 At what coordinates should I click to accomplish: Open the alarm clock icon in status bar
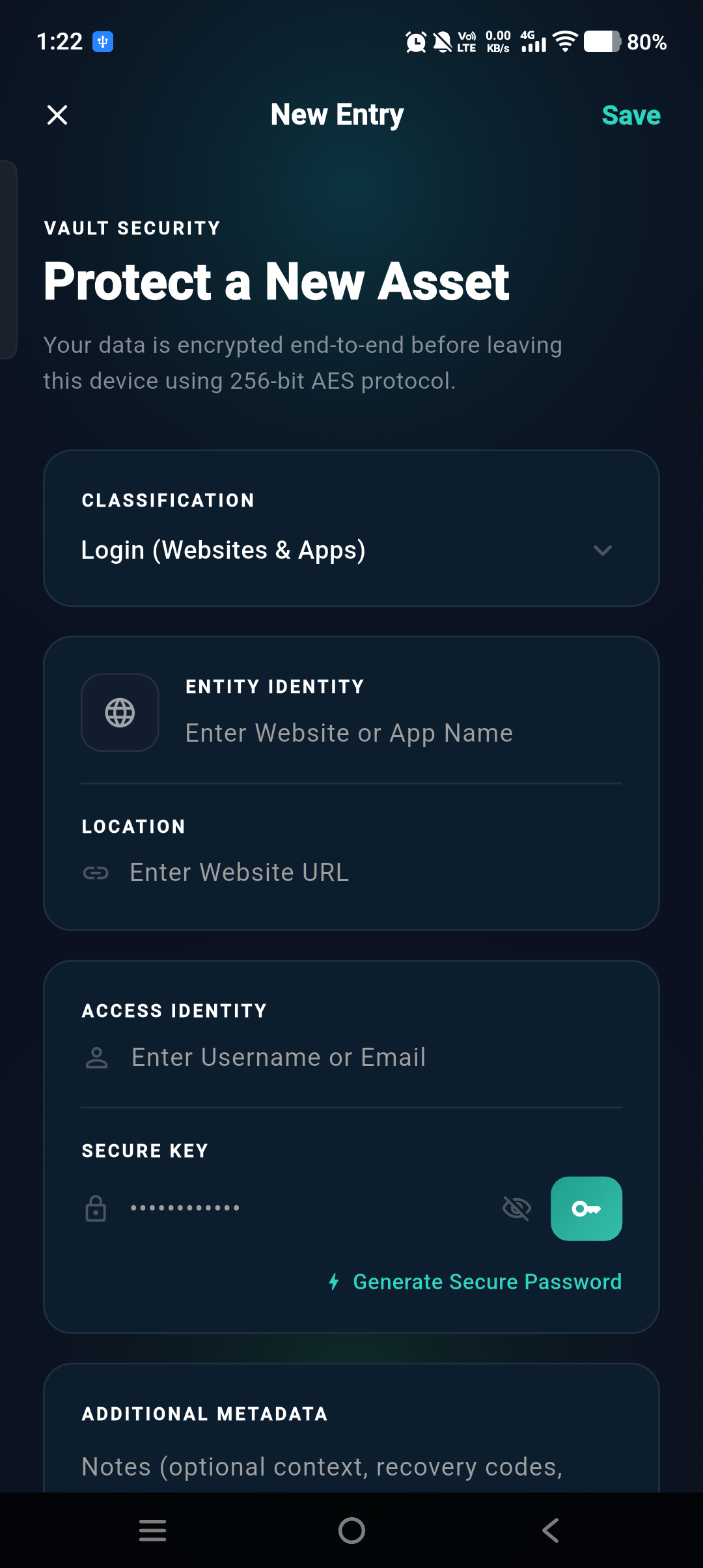tap(415, 41)
